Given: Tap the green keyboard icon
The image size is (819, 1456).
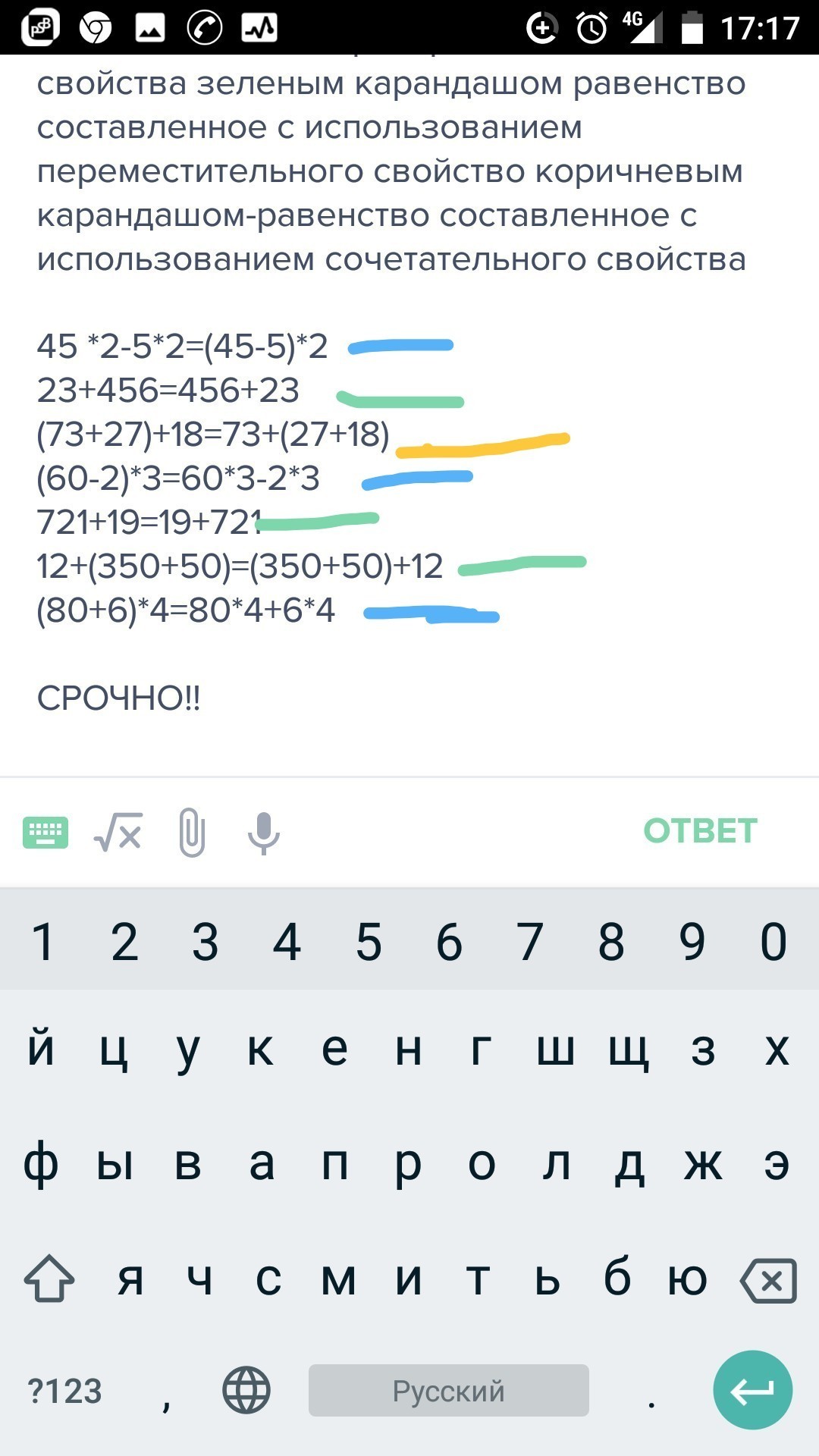Looking at the screenshot, I should pyautogui.click(x=45, y=833).
